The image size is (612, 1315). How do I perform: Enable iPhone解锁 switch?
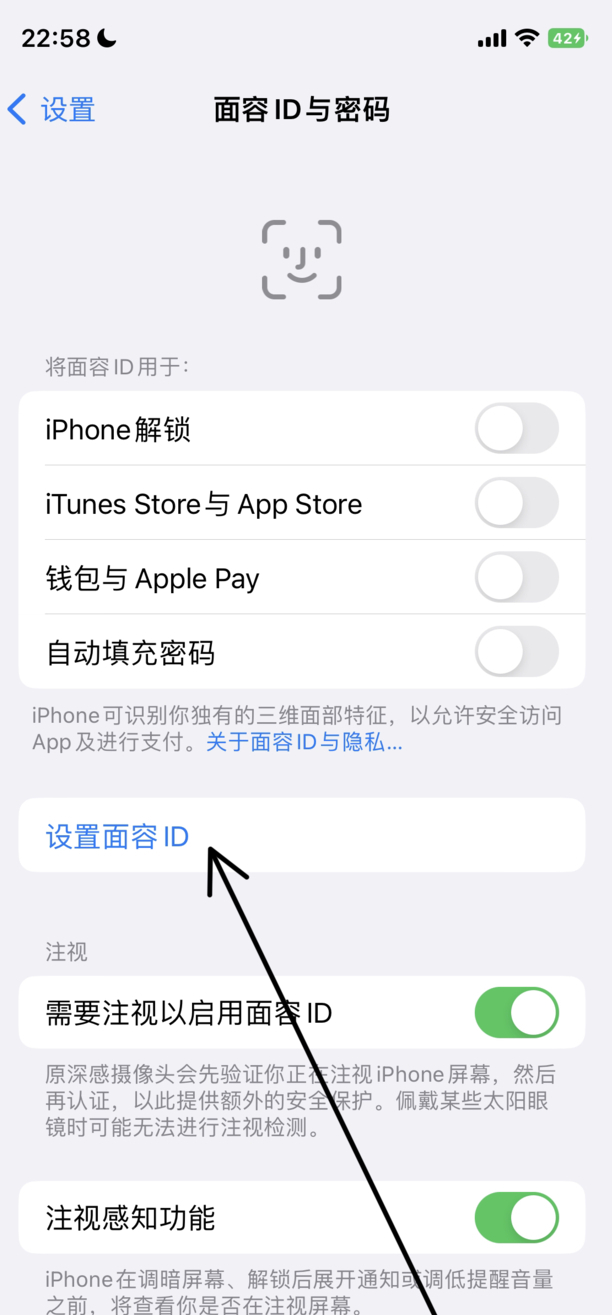[x=516, y=429]
